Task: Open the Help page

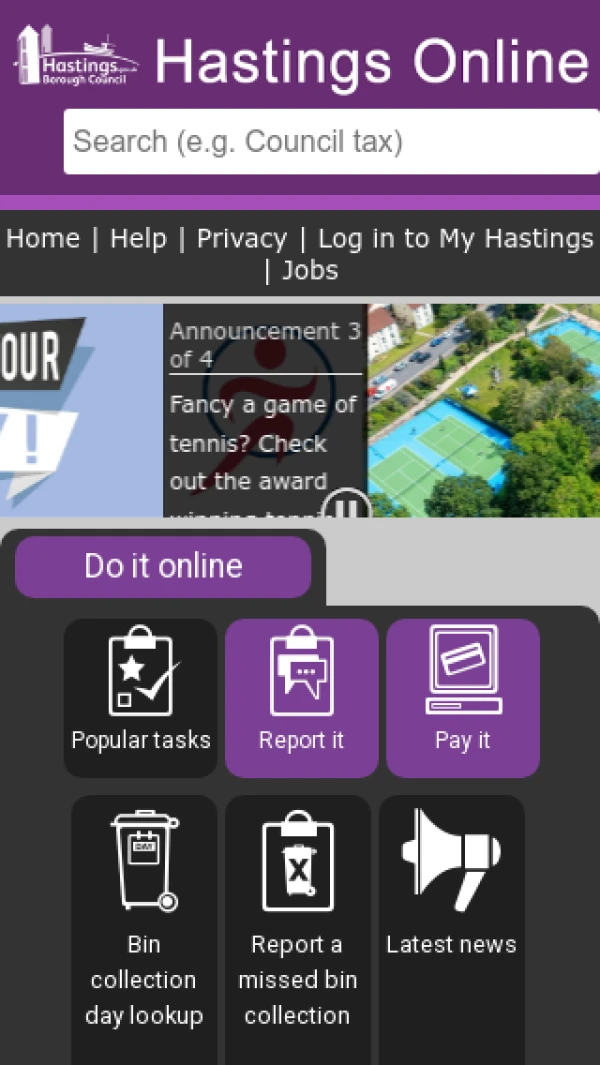Action: (x=138, y=239)
